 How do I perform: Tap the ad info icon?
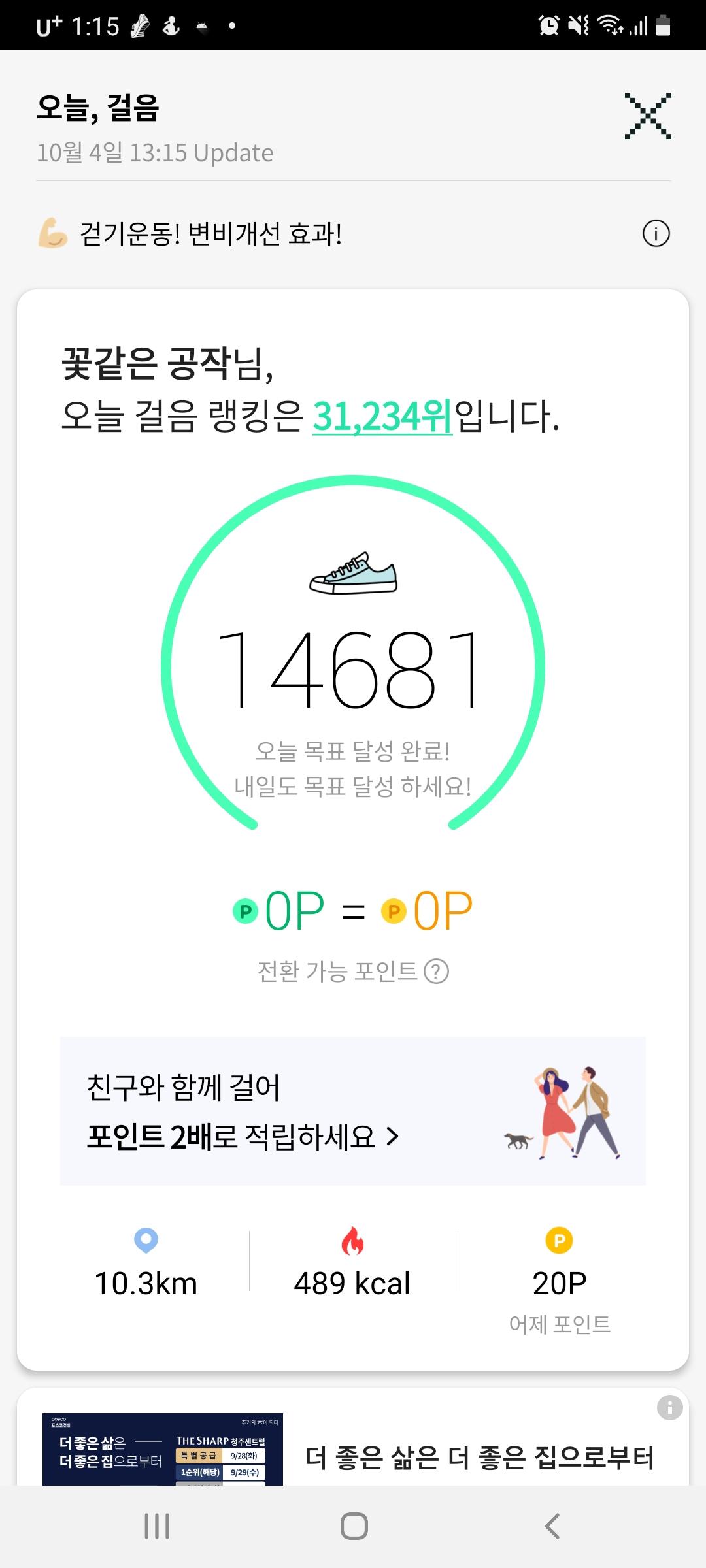coord(669,1407)
